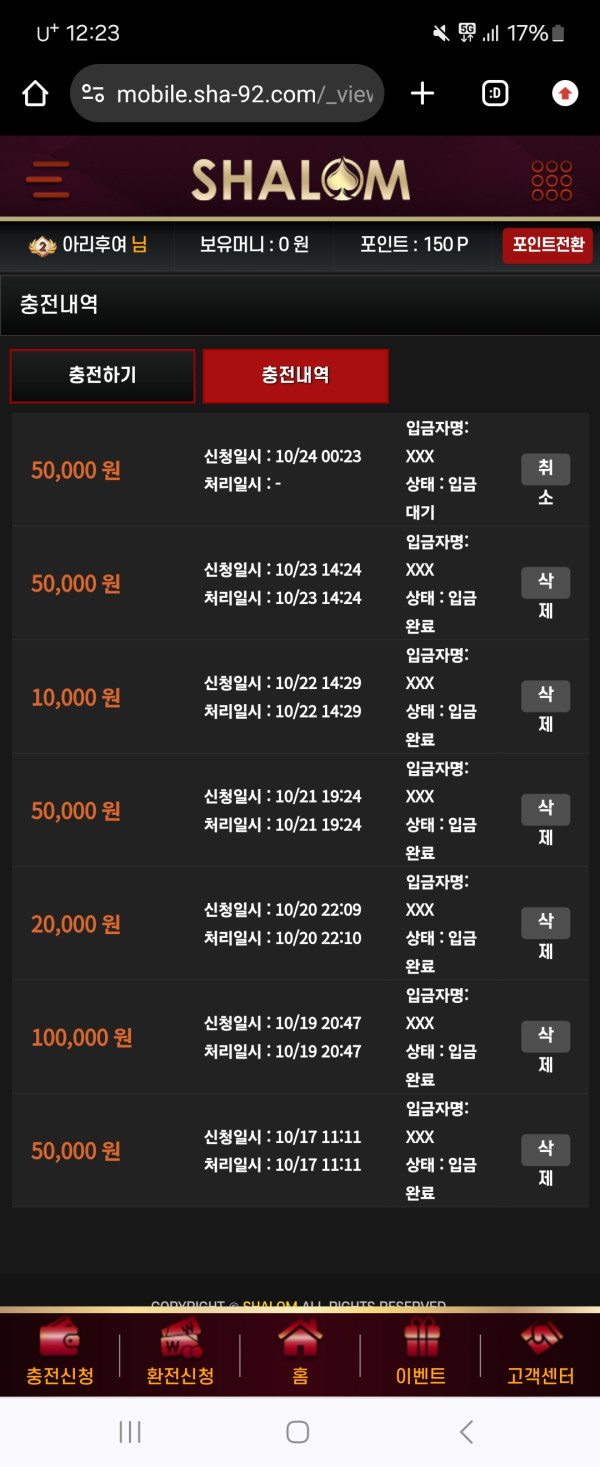Viewport: 600px width, 1467px height.
Task: Tap the system back button
Action: 466,1432
